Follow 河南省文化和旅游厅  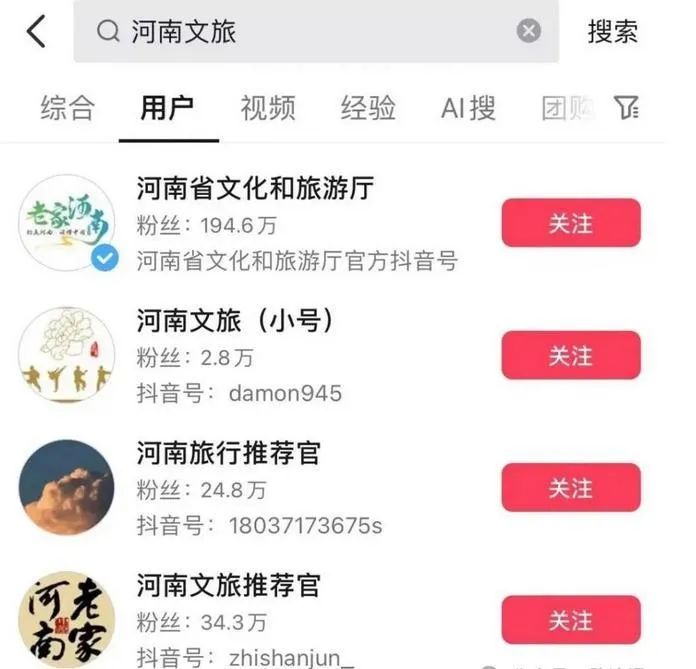[570, 223]
